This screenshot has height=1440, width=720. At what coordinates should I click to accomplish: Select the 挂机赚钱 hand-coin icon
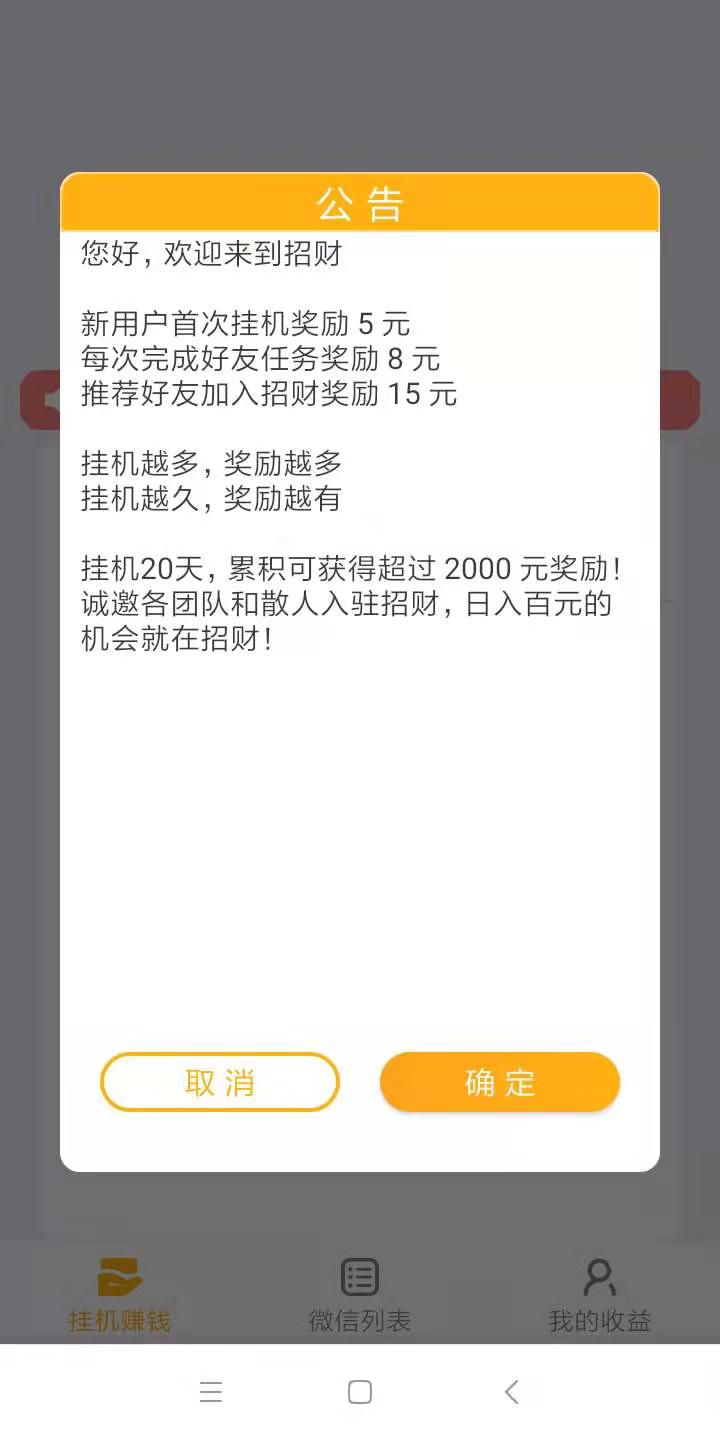click(119, 1277)
